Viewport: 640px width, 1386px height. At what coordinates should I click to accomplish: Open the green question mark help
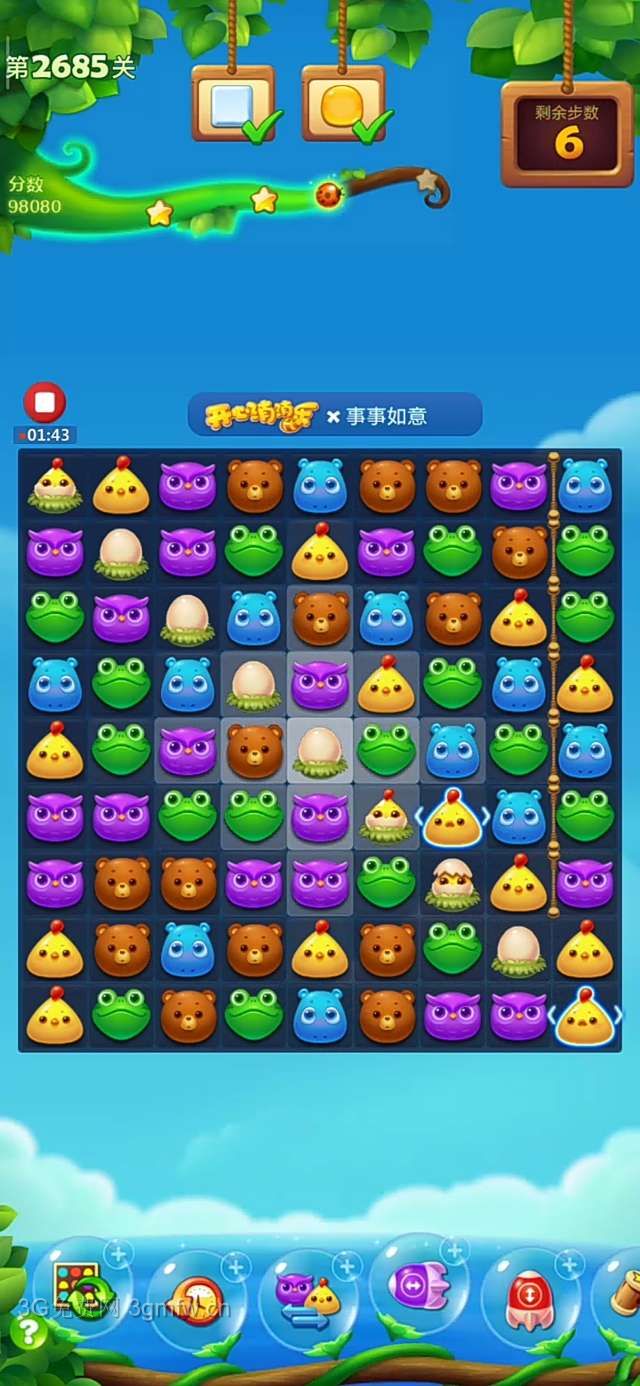pos(29,1331)
